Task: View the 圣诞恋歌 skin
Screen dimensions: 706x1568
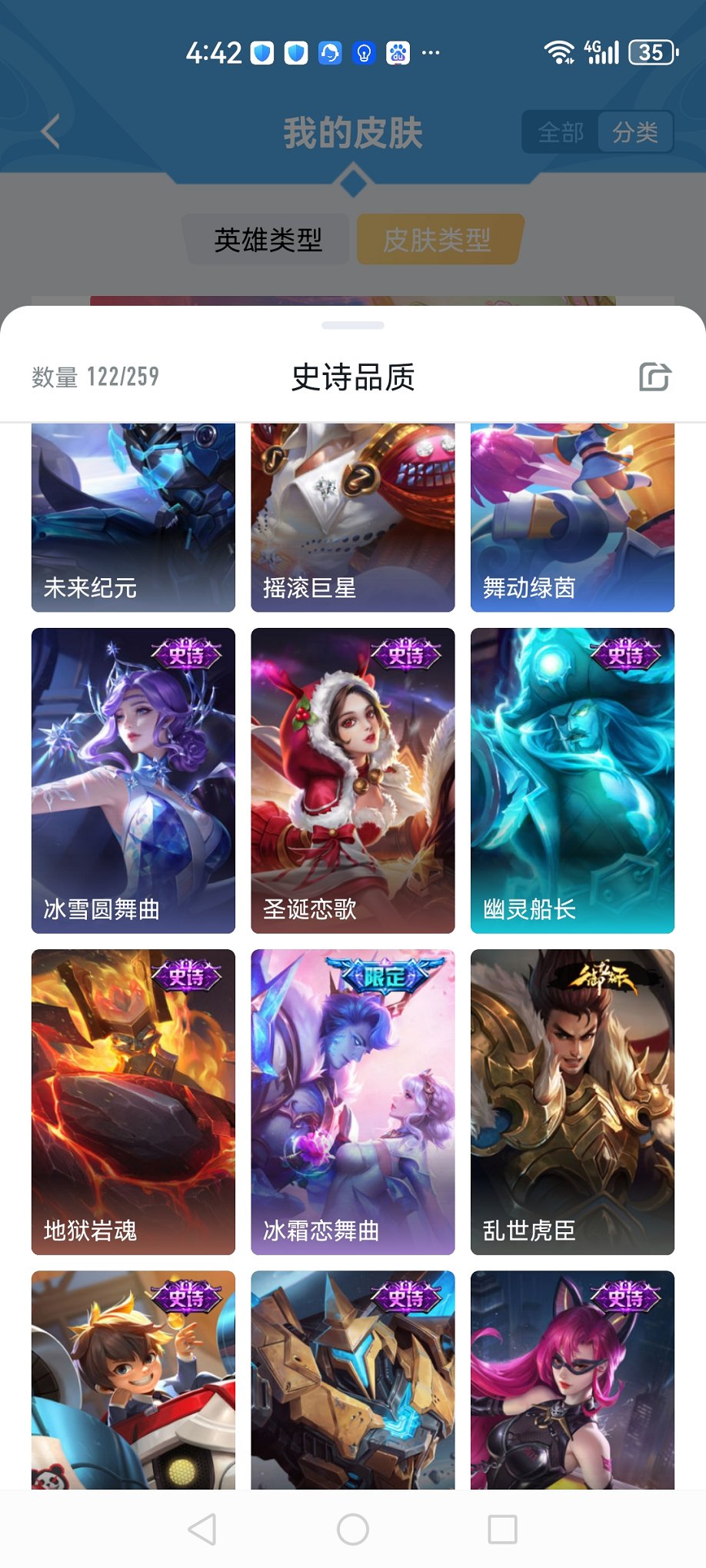Action: (x=352, y=780)
